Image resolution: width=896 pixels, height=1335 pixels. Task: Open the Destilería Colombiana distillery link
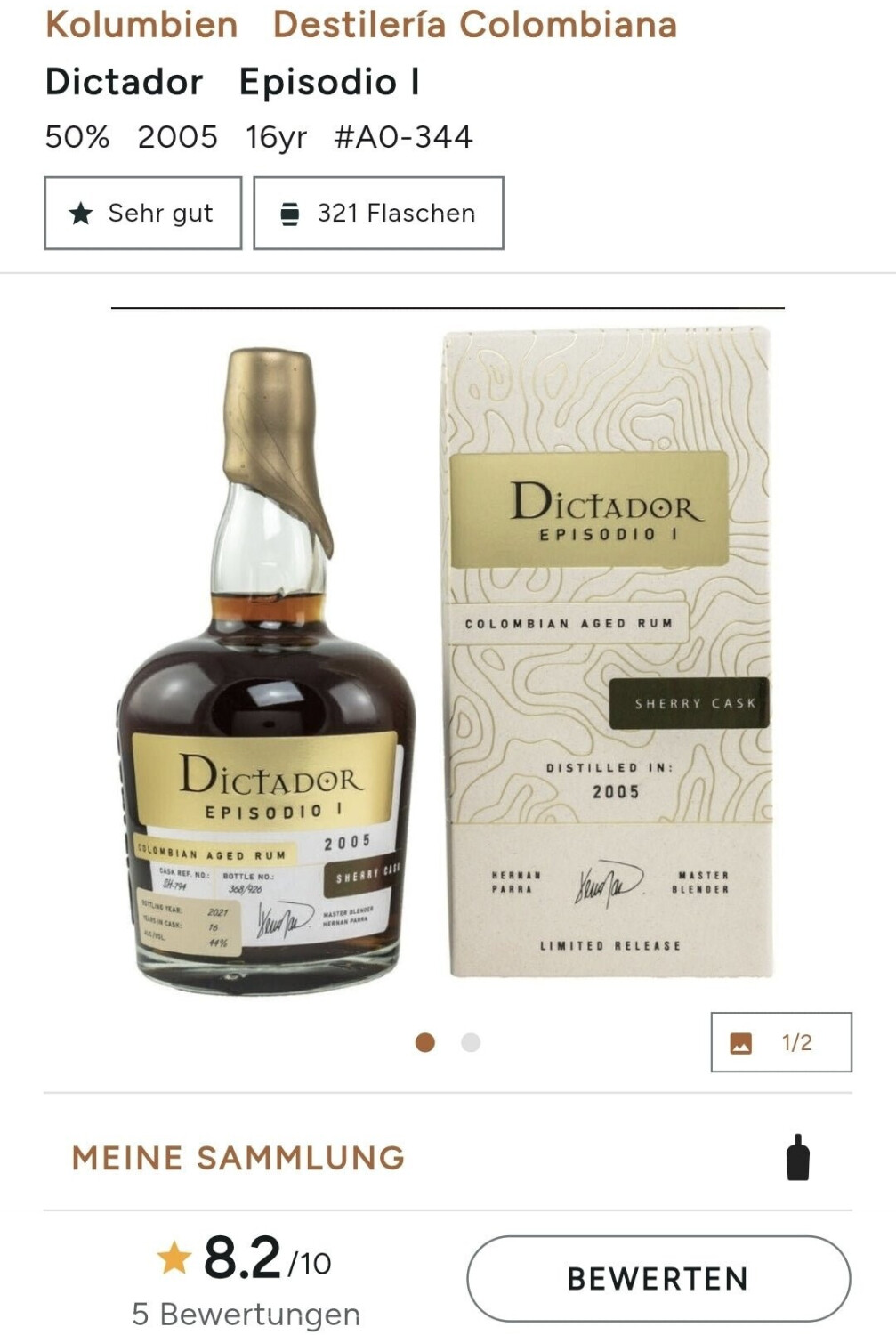[x=474, y=25]
